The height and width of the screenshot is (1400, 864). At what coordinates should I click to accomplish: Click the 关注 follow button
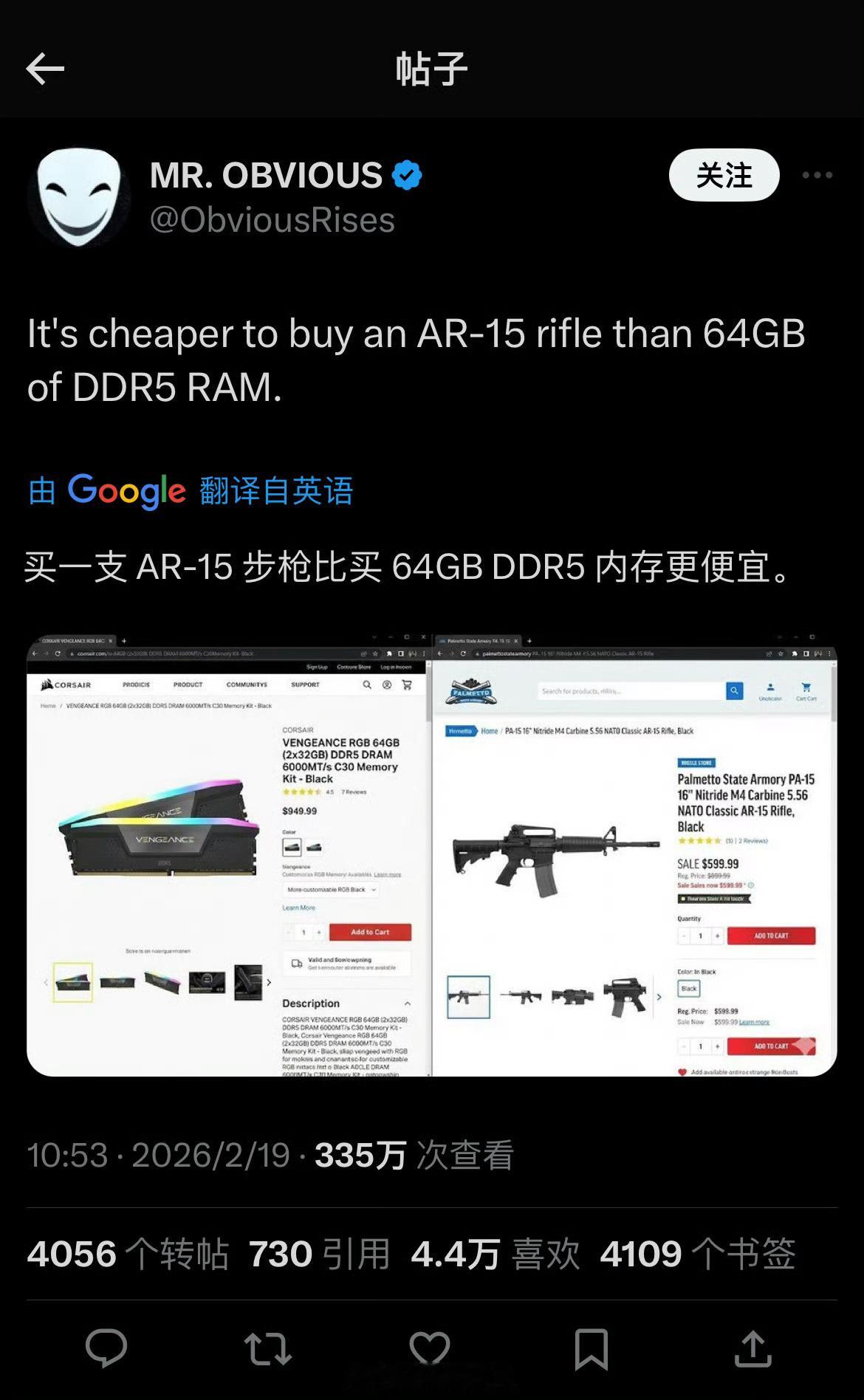point(724,175)
